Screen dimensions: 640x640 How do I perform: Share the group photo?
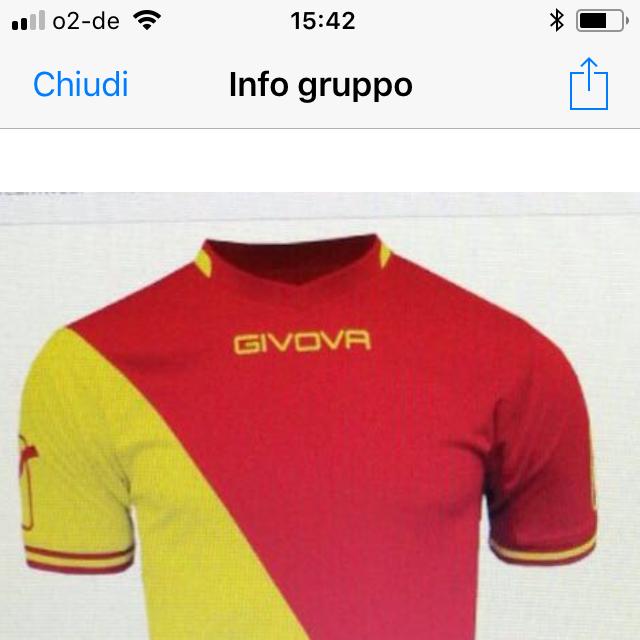[x=588, y=85]
